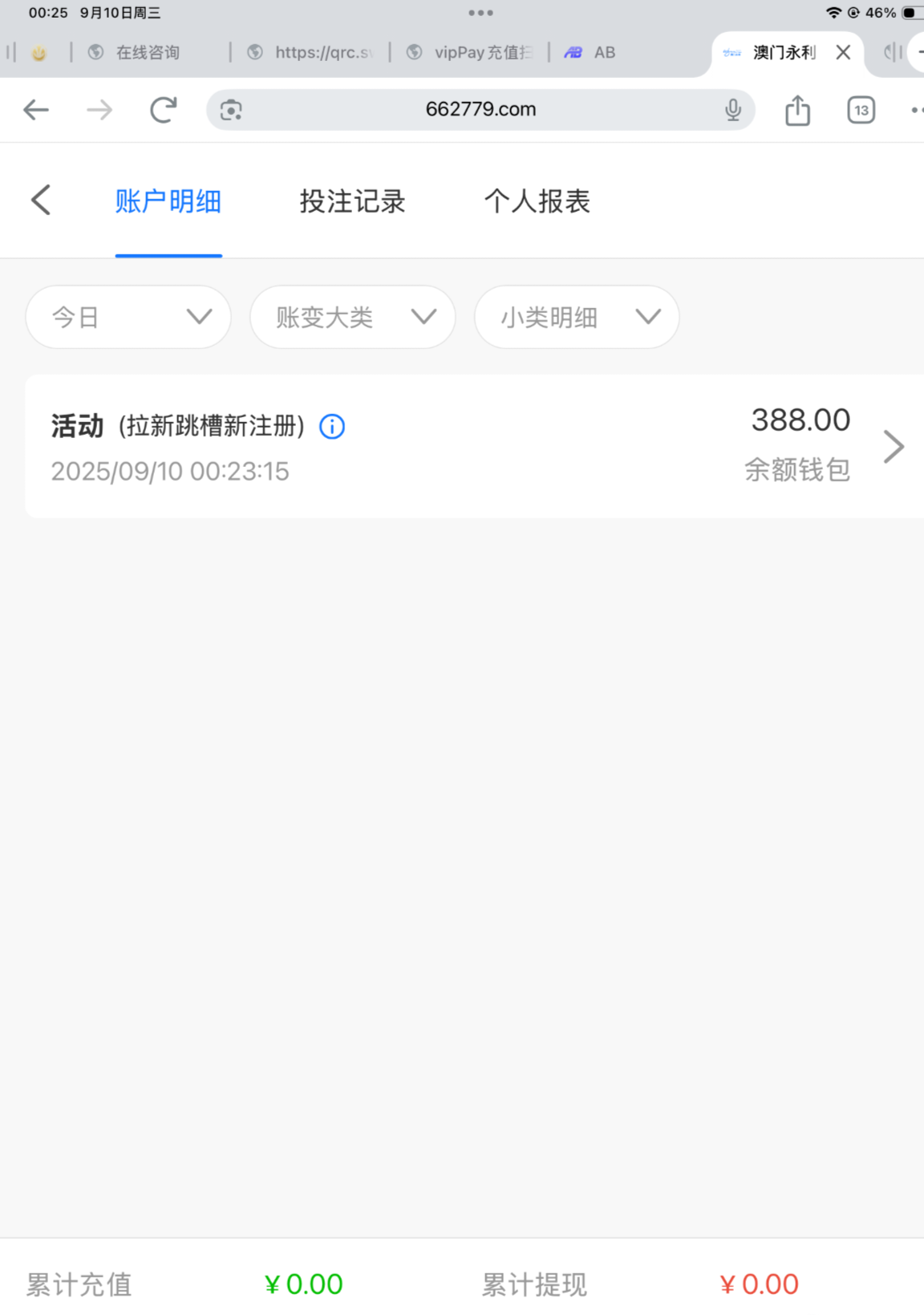Tap the 662779.com address bar

pos(480,110)
